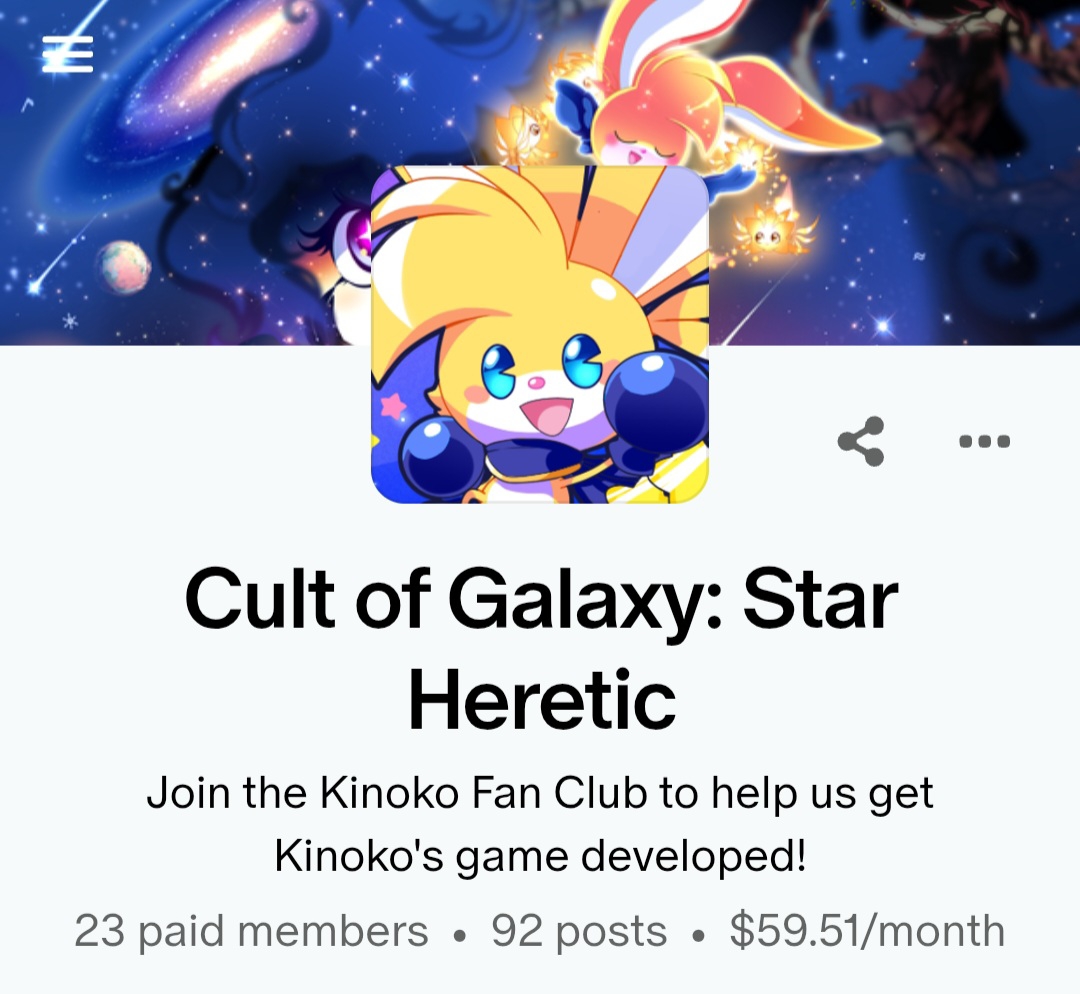Open the creator's profile picture
The image size is (1080, 994).
(540, 335)
